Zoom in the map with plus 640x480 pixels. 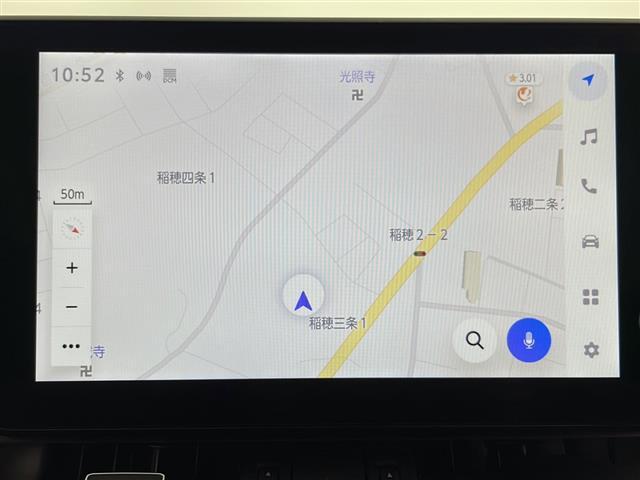tap(71, 268)
